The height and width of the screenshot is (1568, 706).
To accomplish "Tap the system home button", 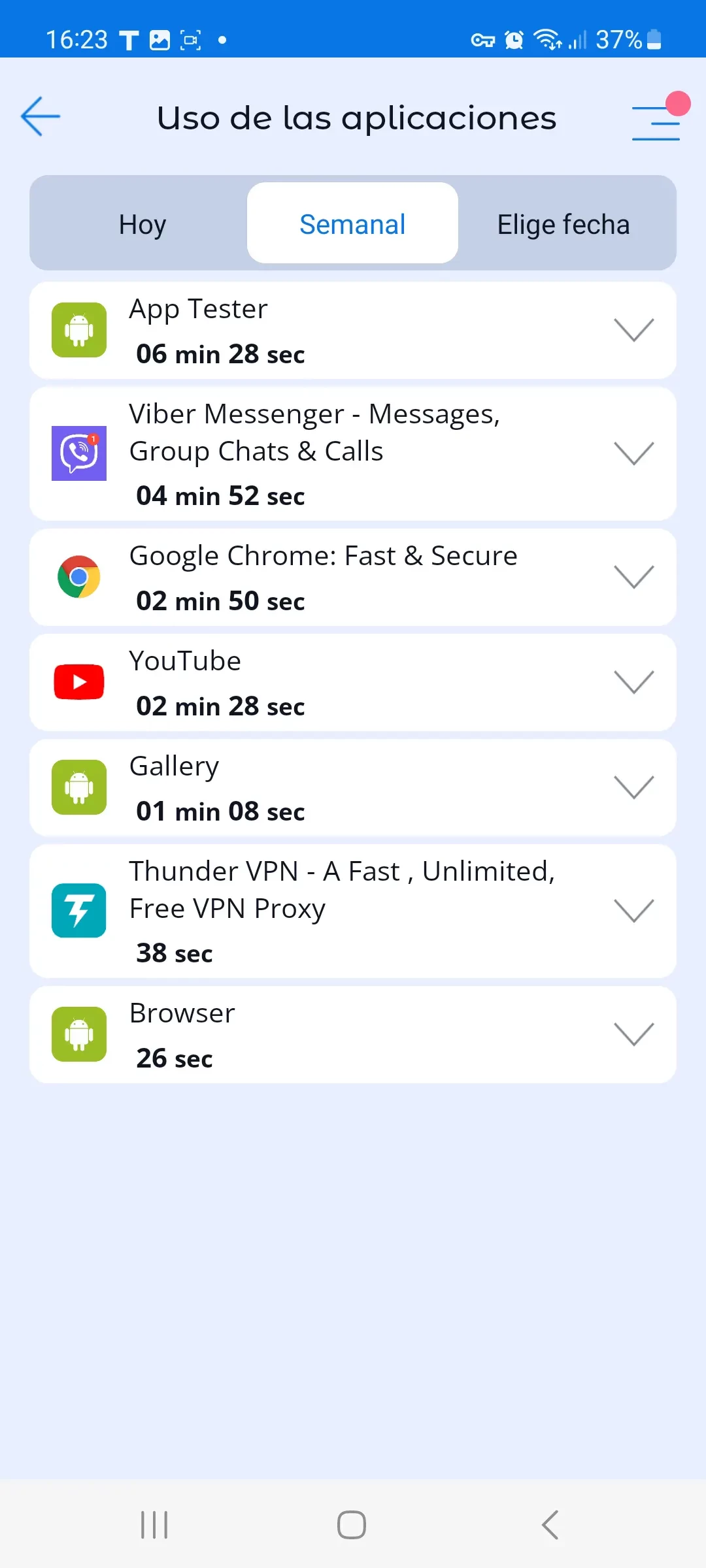I will 352,1525.
